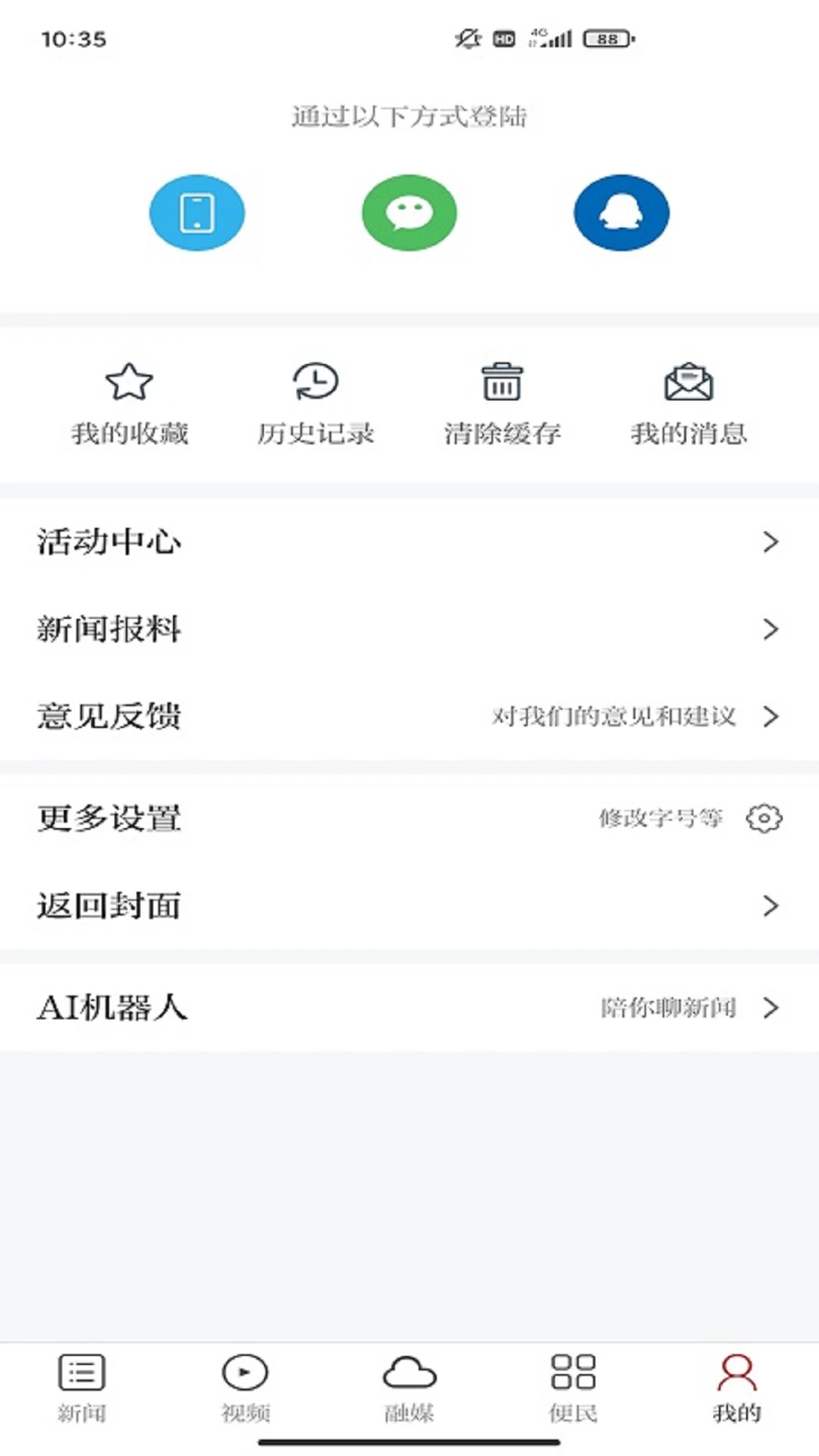Expand the 返回封面 row chevron
The width and height of the screenshot is (819, 1456).
point(772,905)
